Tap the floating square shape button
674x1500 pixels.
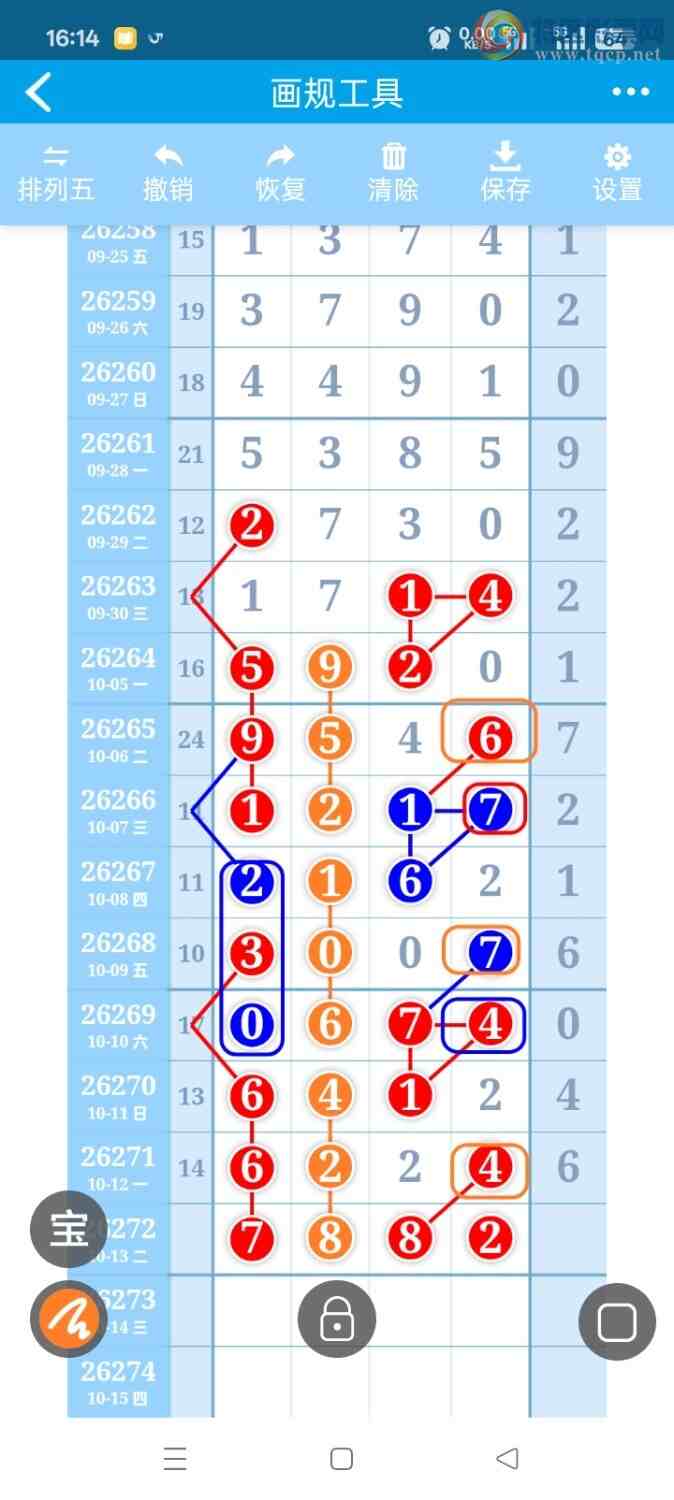tap(617, 1322)
